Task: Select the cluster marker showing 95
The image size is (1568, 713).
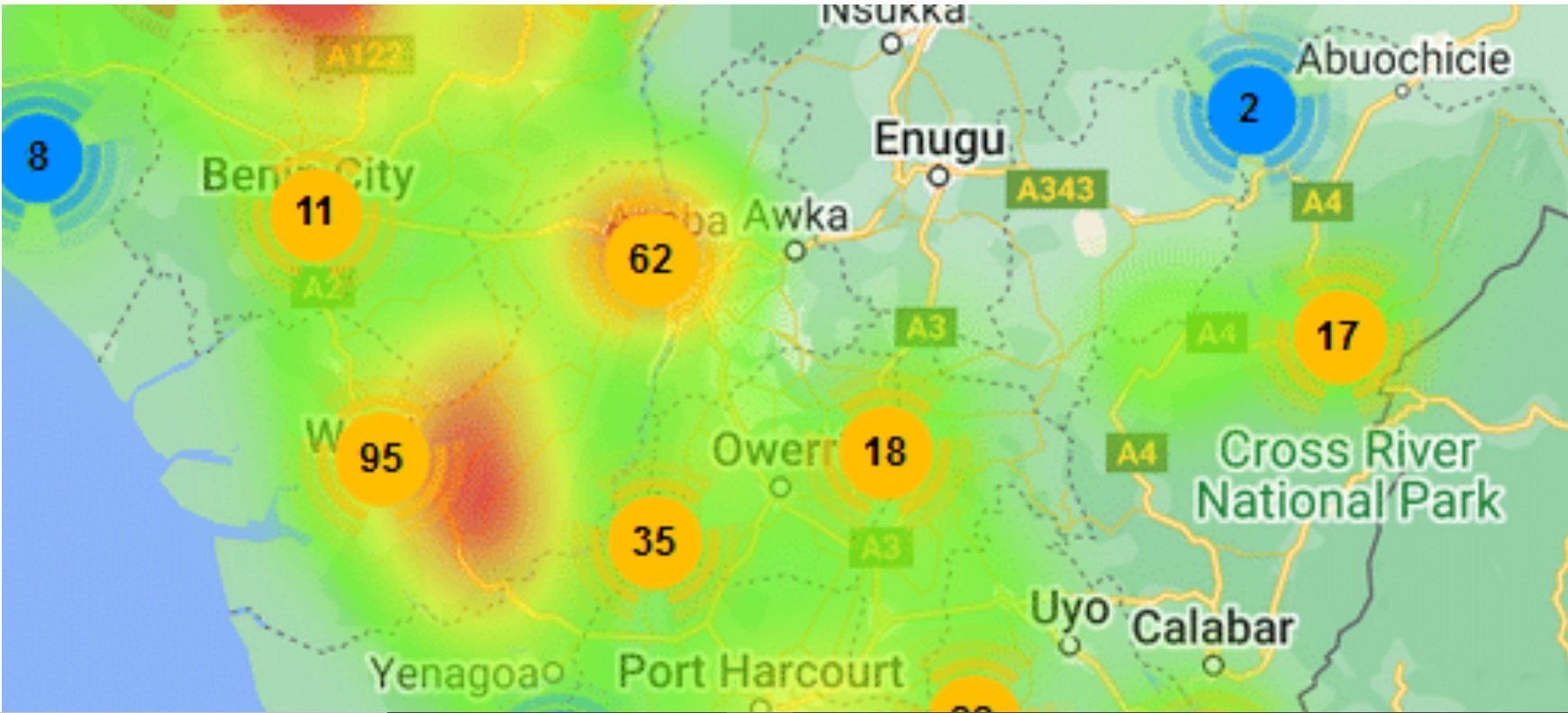Action: point(381,457)
